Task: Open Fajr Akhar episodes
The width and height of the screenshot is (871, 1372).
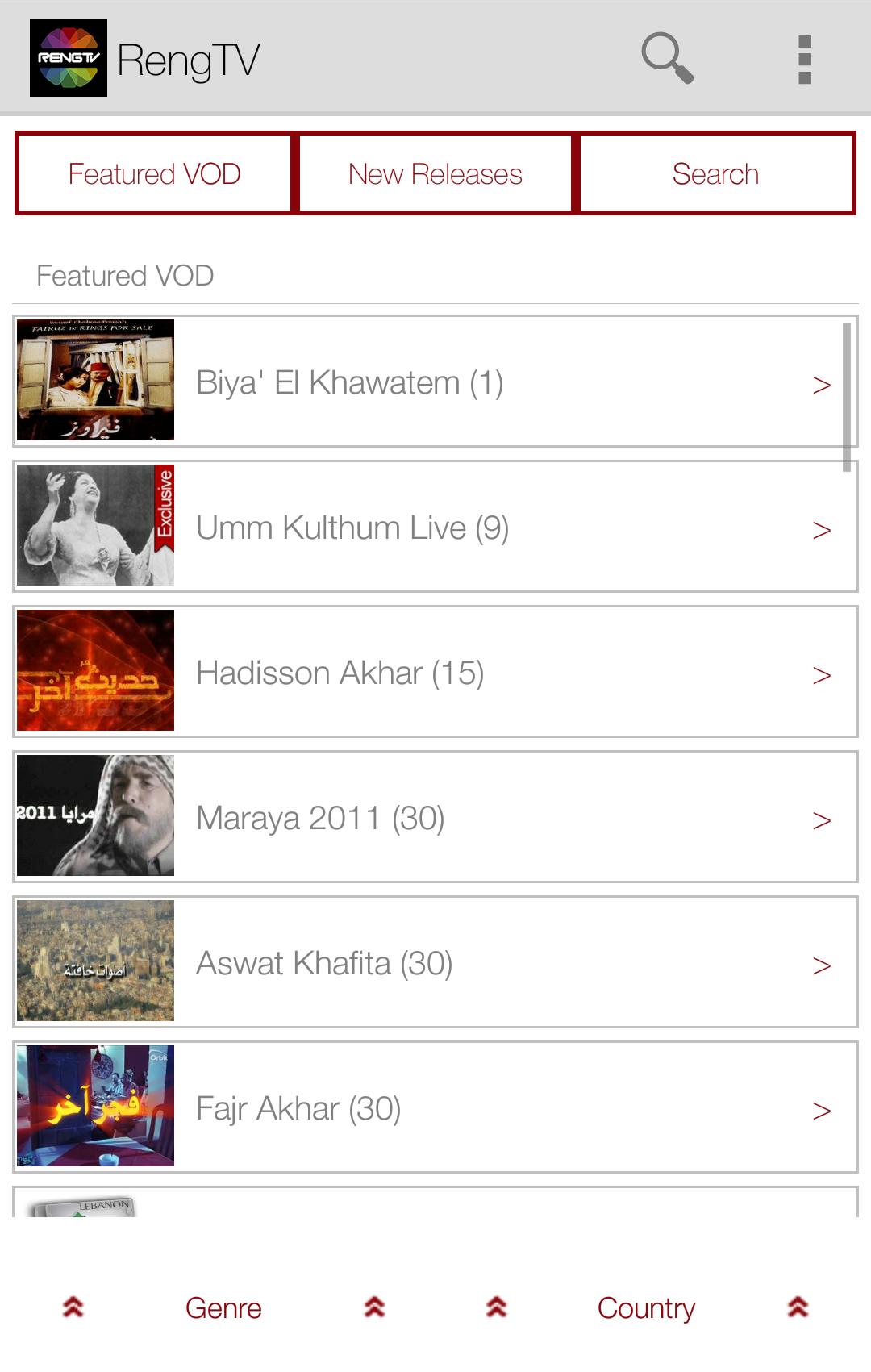Action: pyautogui.click(x=435, y=1107)
